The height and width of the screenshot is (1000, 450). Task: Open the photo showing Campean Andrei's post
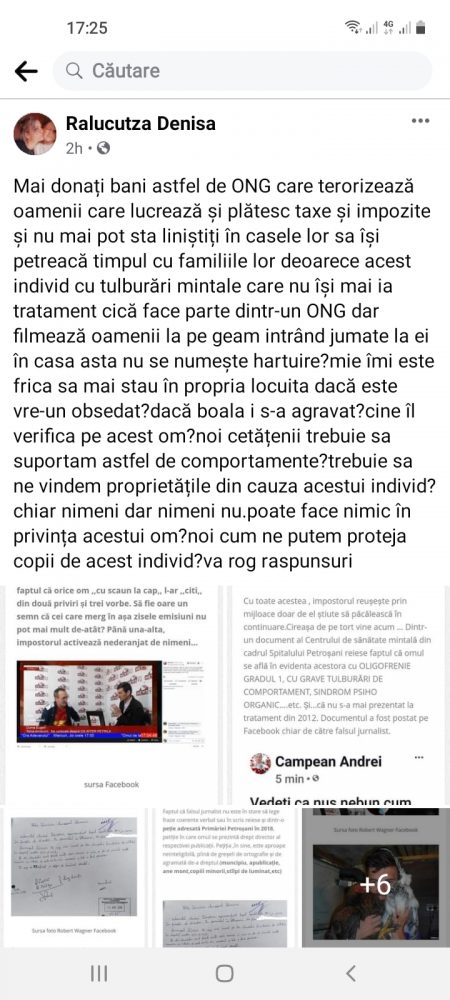339,695
